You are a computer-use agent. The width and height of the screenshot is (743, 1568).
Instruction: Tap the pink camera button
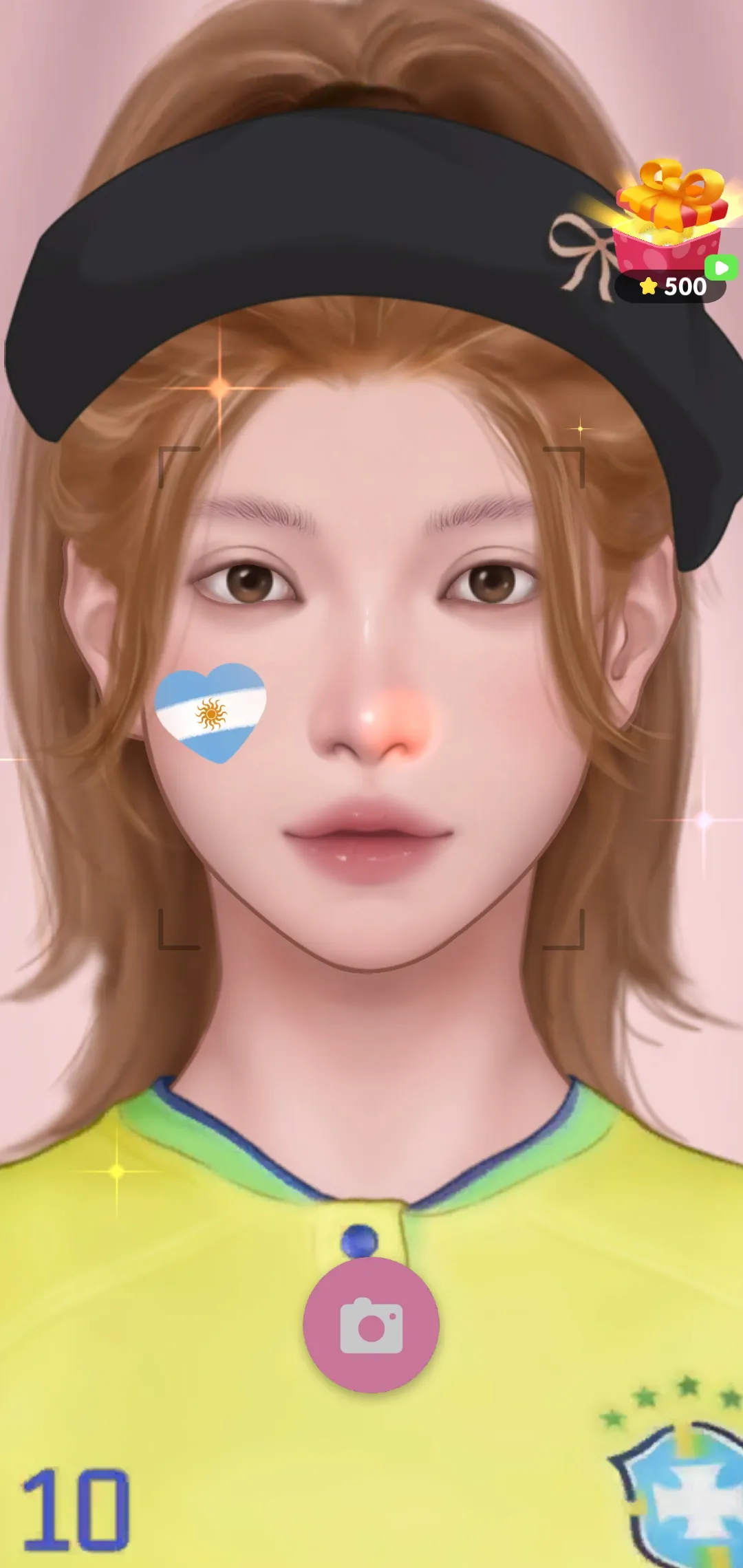(x=371, y=1325)
